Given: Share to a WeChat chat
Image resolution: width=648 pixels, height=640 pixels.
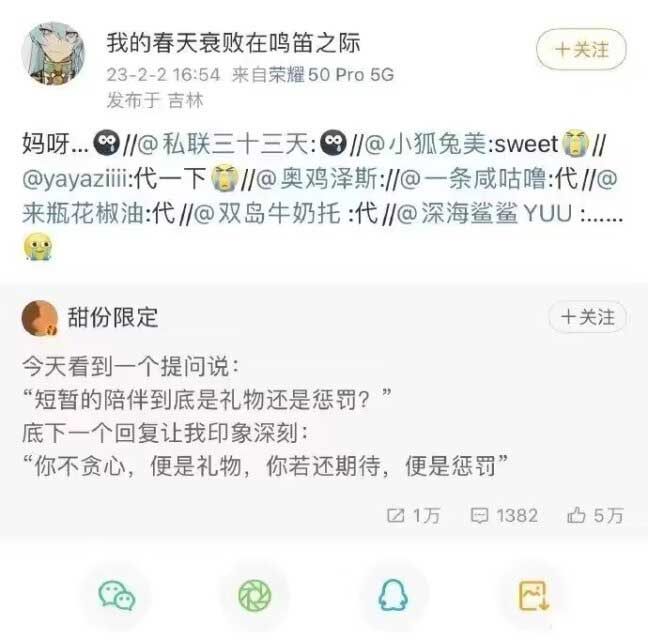Looking at the screenshot, I should pyautogui.click(x=116, y=595).
